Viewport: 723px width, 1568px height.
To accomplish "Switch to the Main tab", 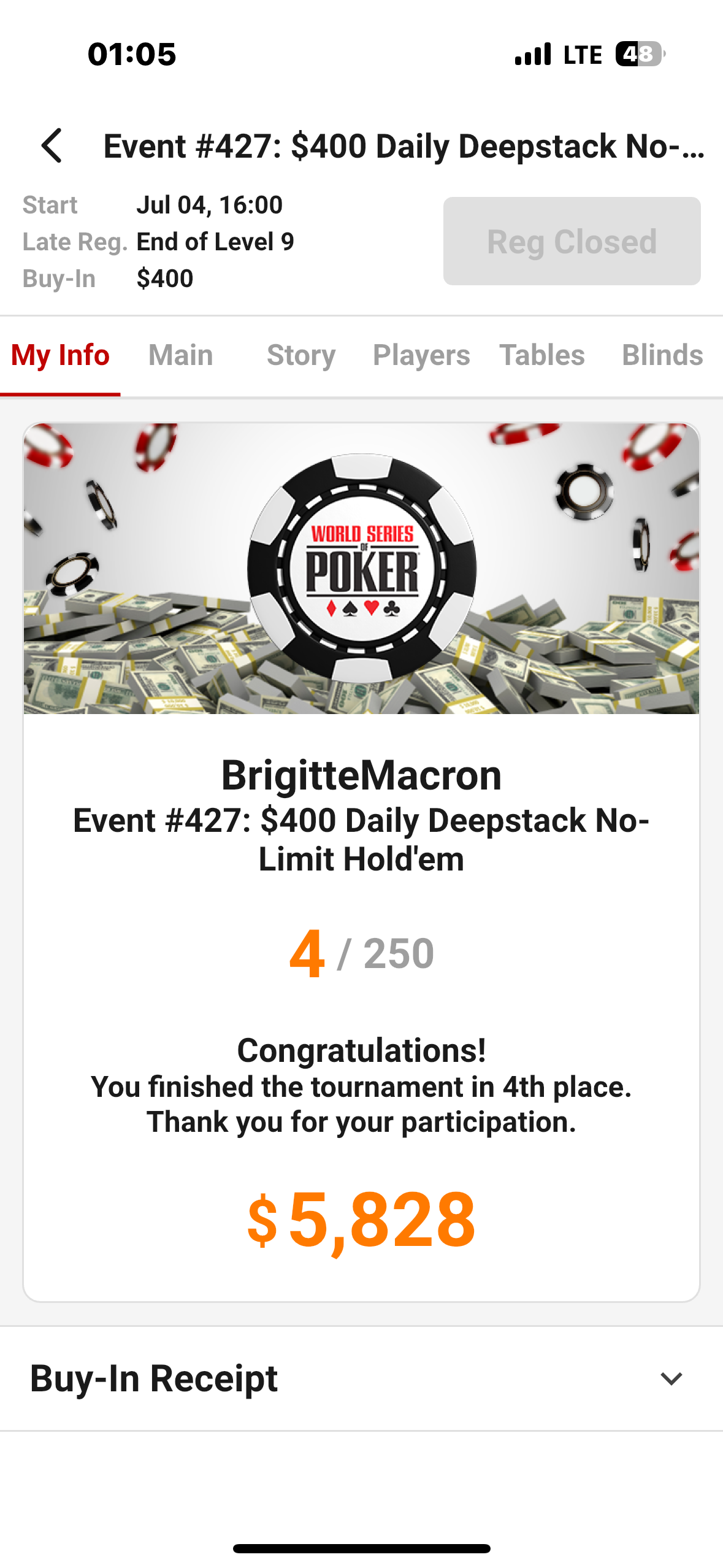I will coord(180,355).
